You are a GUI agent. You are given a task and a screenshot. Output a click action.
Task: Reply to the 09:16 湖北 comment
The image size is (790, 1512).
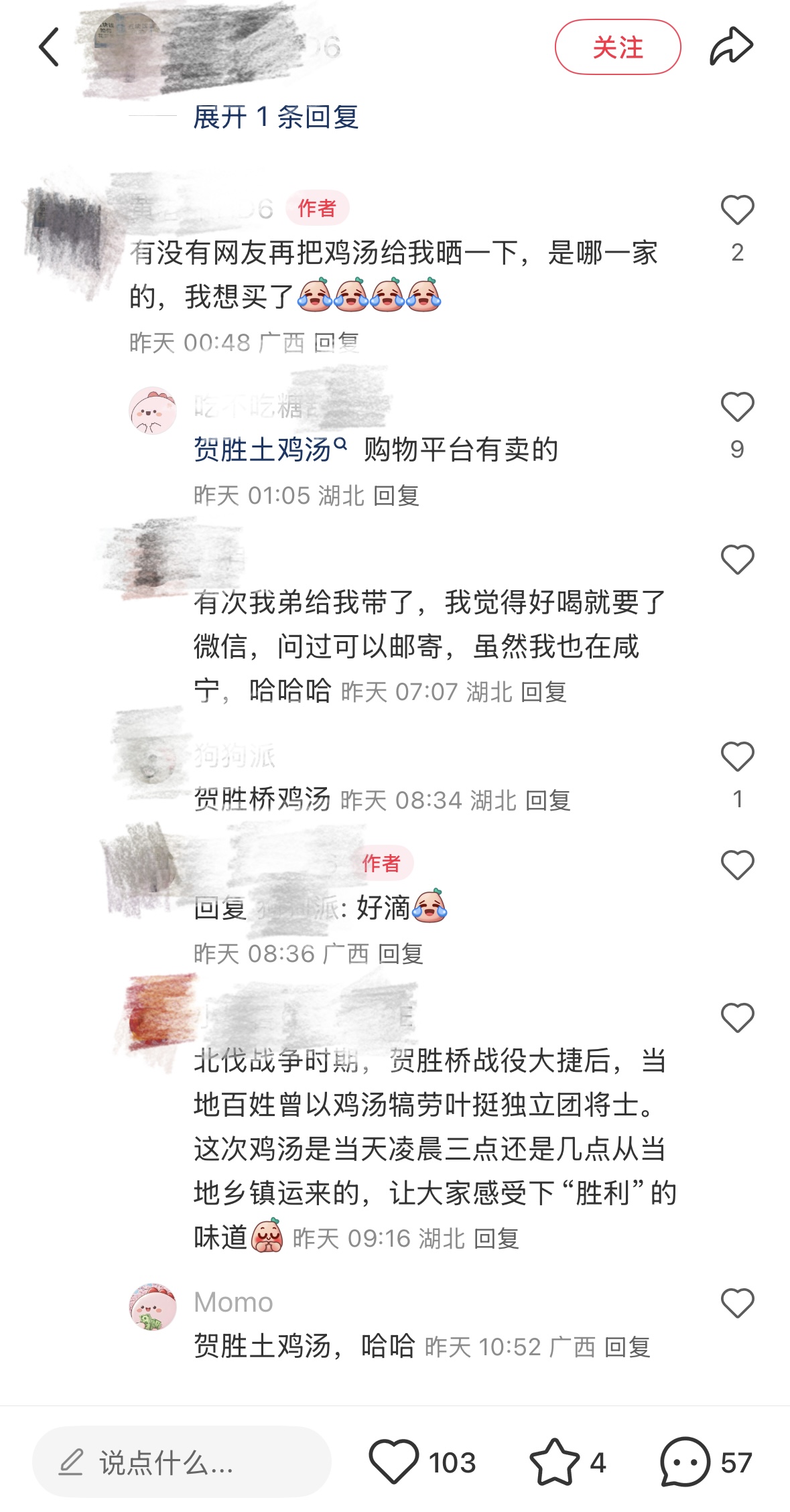(x=496, y=1239)
